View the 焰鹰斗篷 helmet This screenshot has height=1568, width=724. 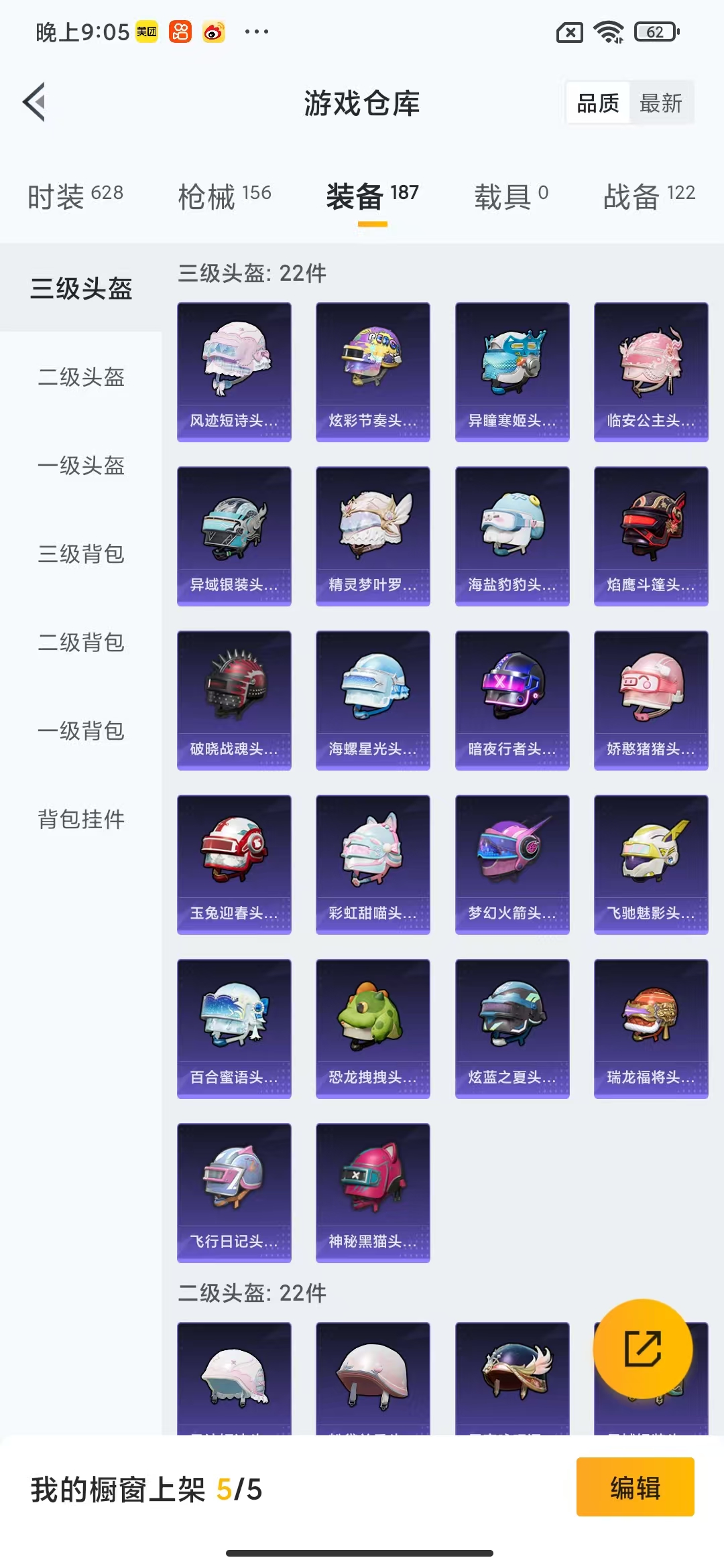point(651,536)
